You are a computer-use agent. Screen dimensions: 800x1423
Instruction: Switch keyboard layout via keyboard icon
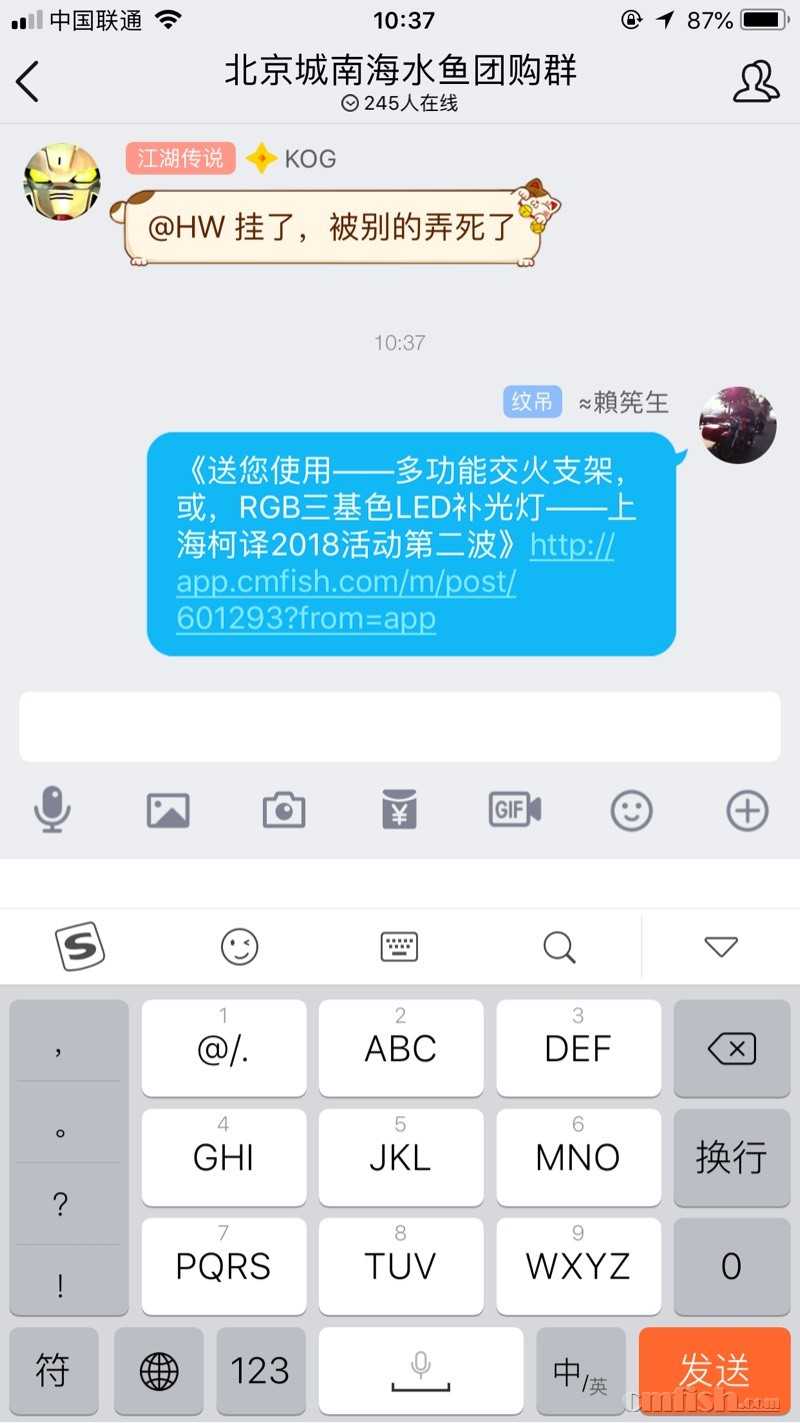coord(399,946)
